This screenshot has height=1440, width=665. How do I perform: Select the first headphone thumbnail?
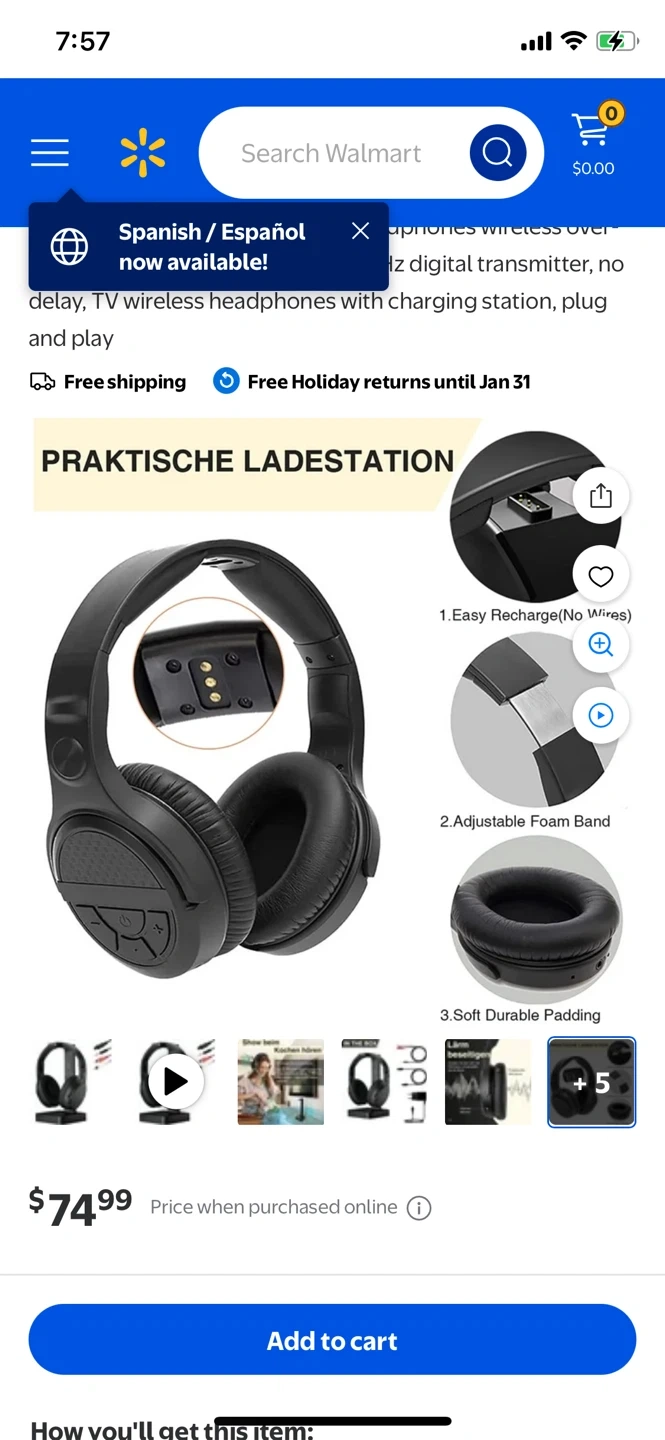(x=72, y=1082)
